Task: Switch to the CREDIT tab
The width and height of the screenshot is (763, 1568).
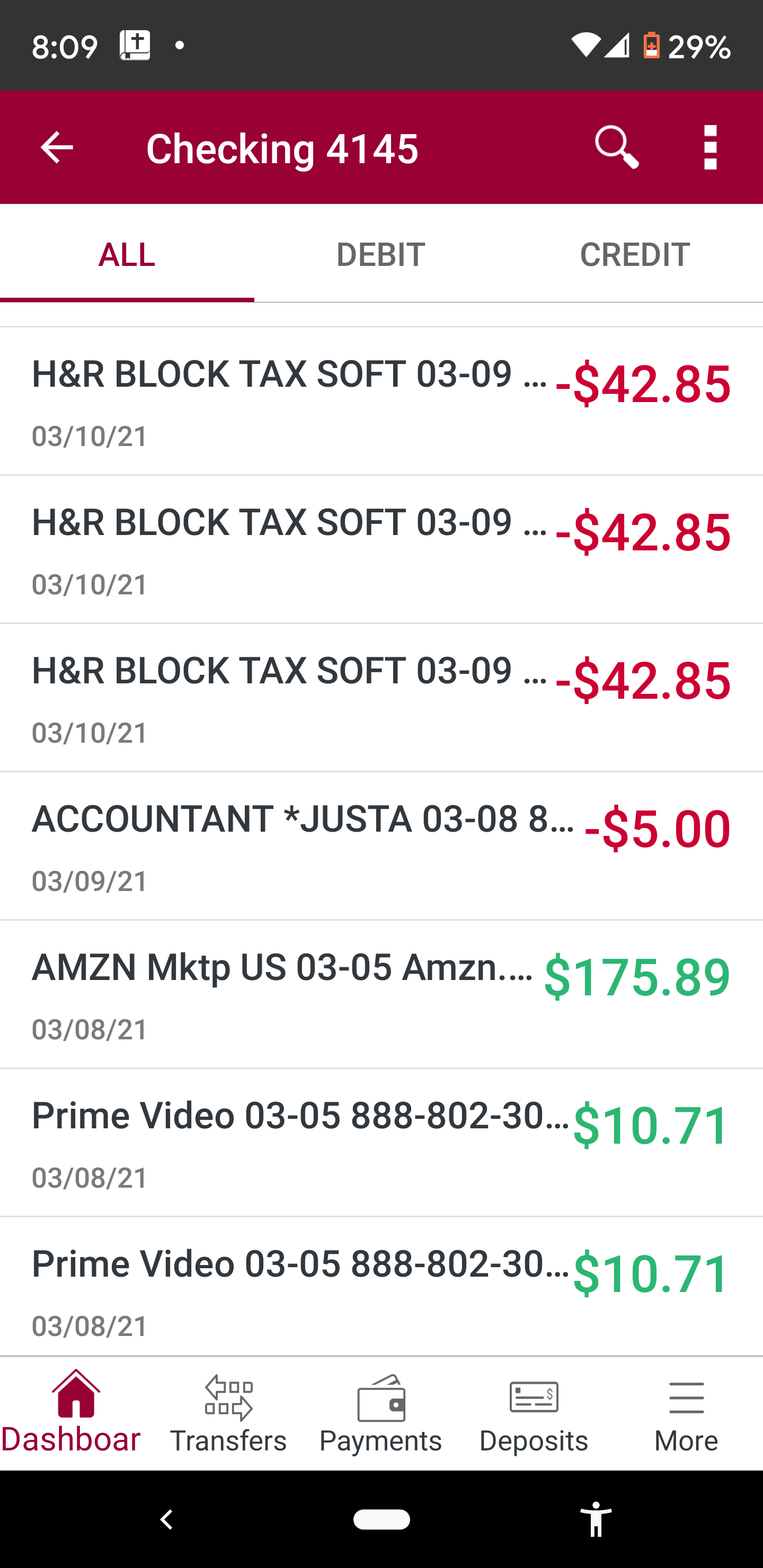Action: (x=635, y=254)
